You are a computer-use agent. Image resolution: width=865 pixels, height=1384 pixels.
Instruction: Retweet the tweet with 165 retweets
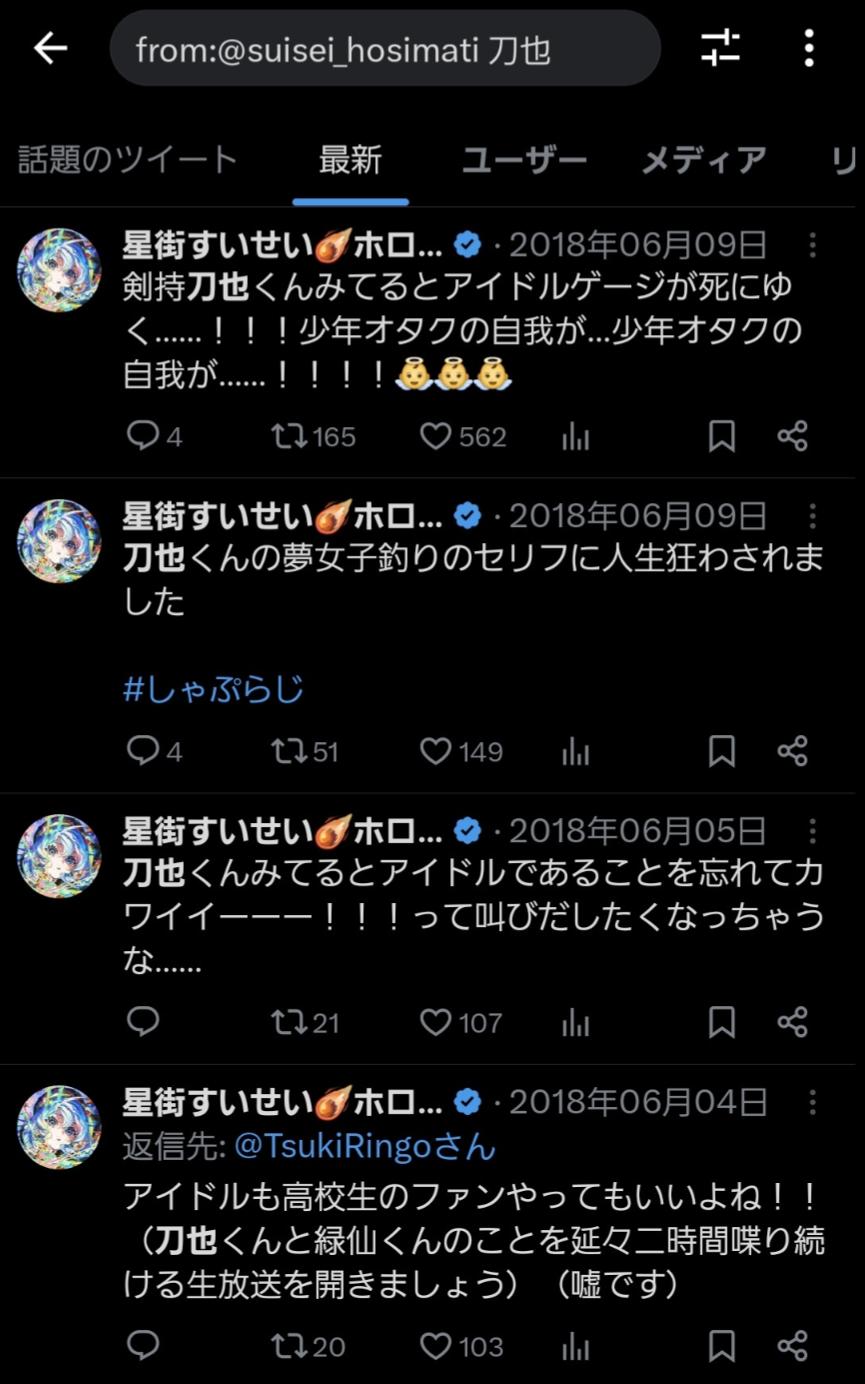click(x=289, y=437)
